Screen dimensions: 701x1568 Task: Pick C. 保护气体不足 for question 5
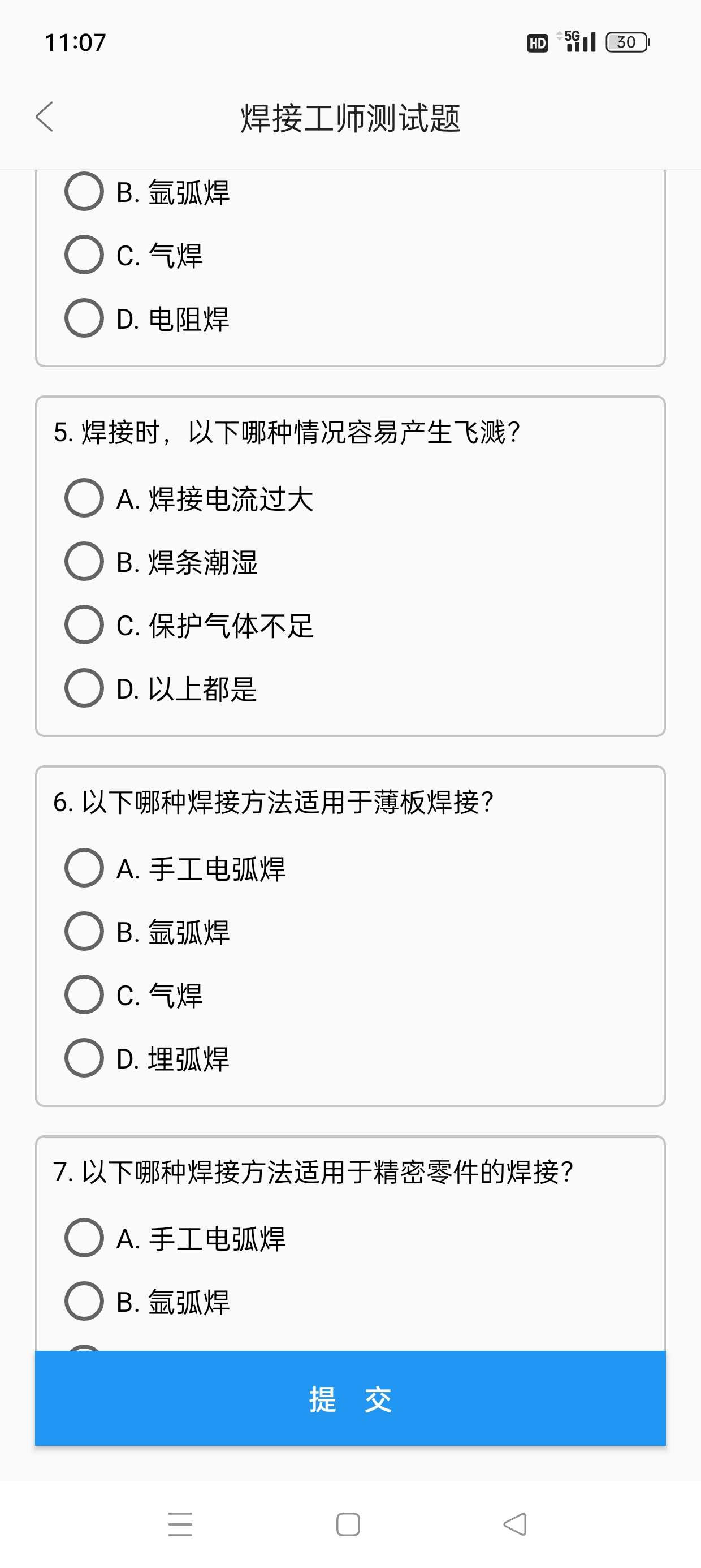tap(84, 624)
